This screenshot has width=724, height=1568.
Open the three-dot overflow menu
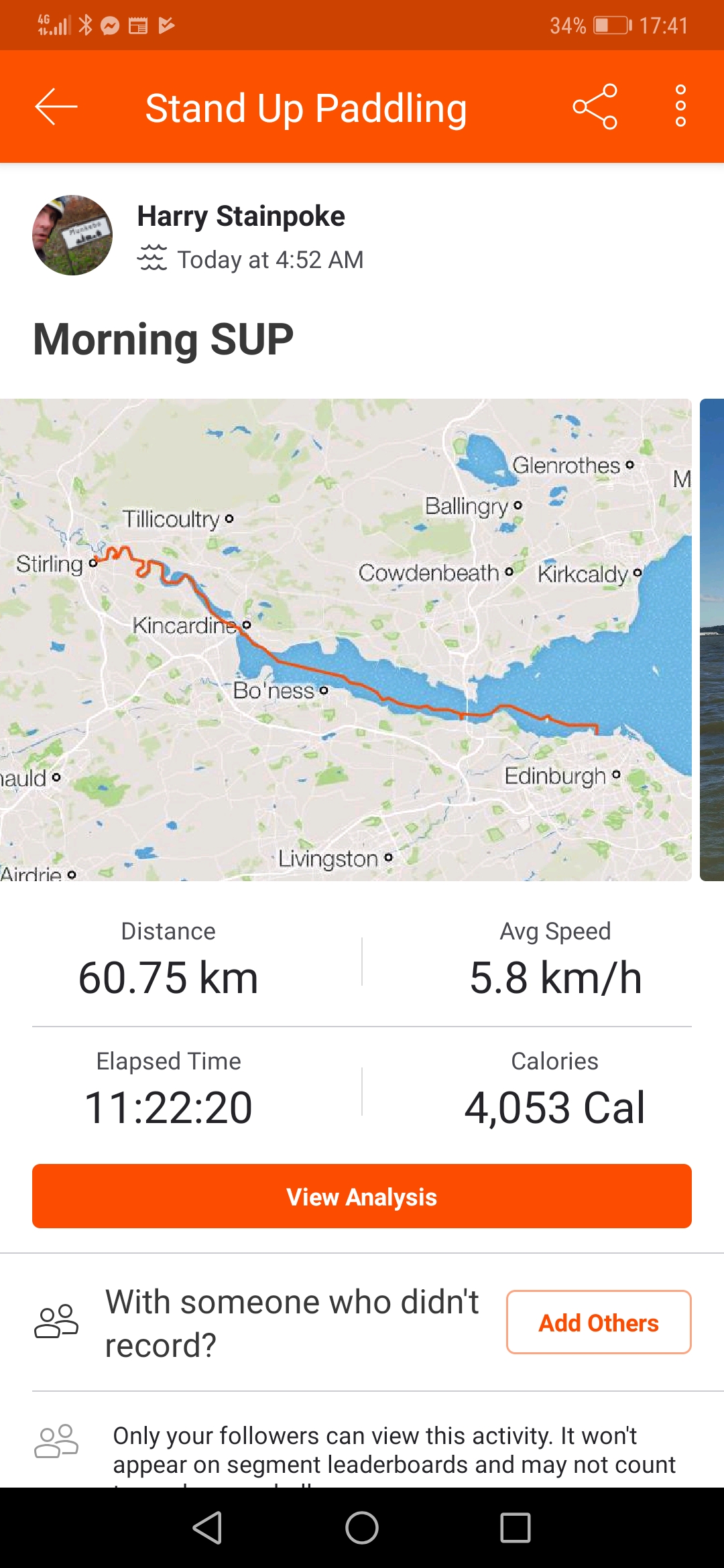pyautogui.click(x=680, y=106)
